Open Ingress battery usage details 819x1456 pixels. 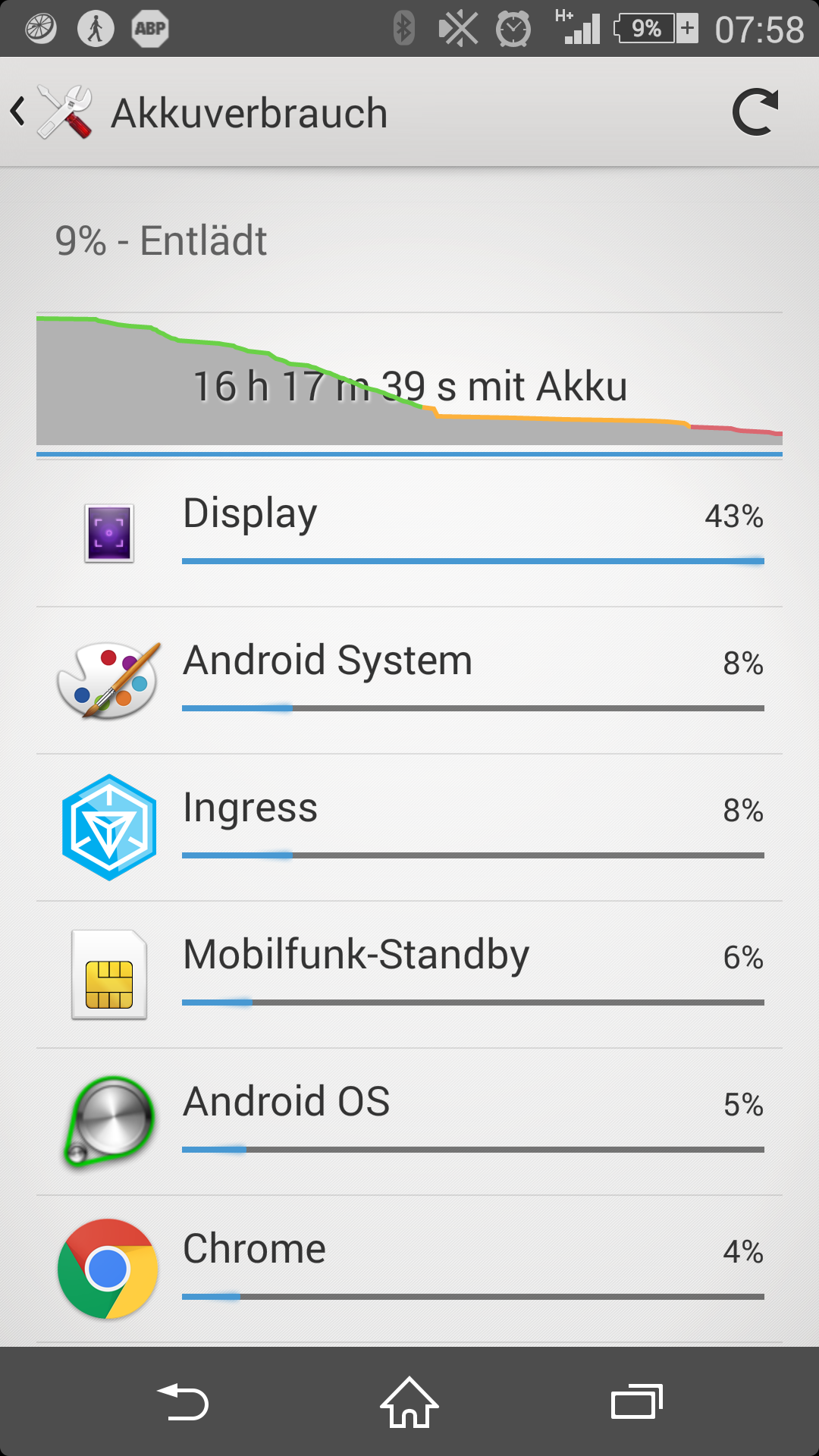click(409, 827)
